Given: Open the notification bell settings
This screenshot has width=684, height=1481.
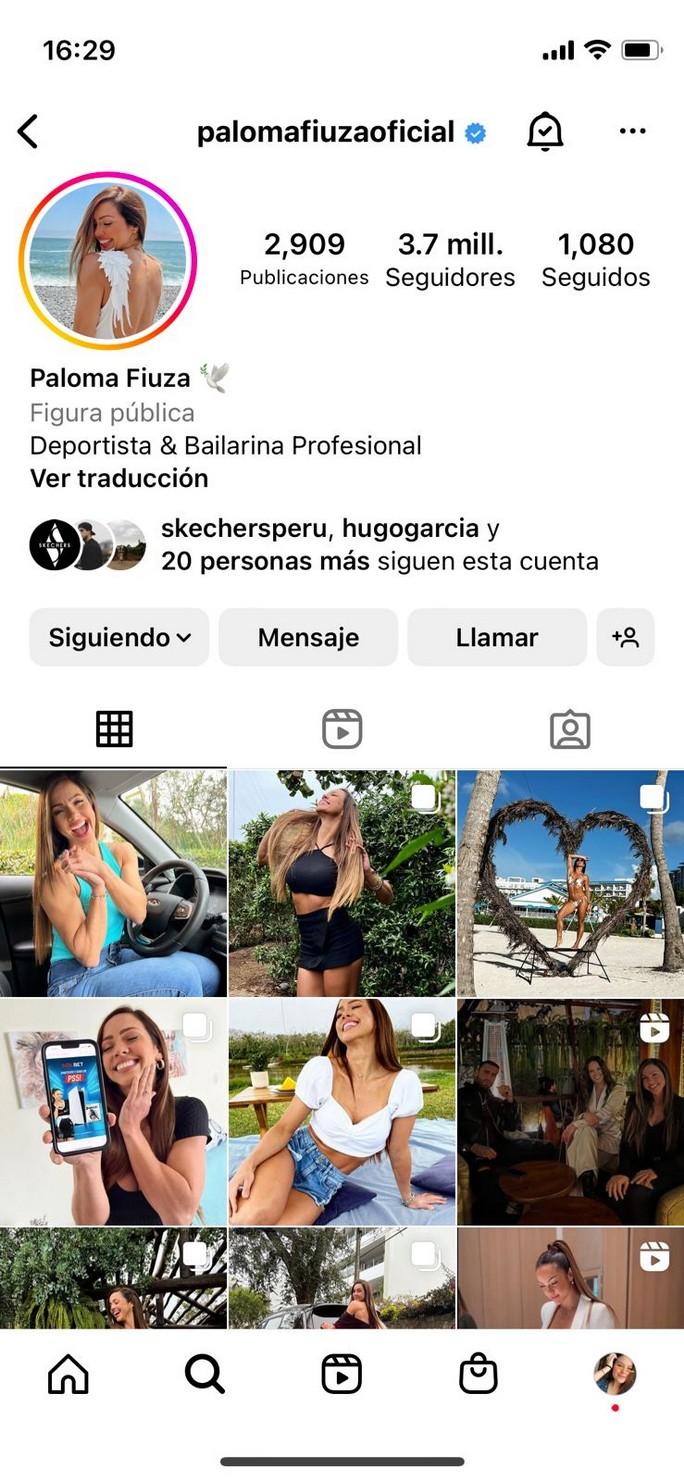Looking at the screenshot, I should (545, 131).
